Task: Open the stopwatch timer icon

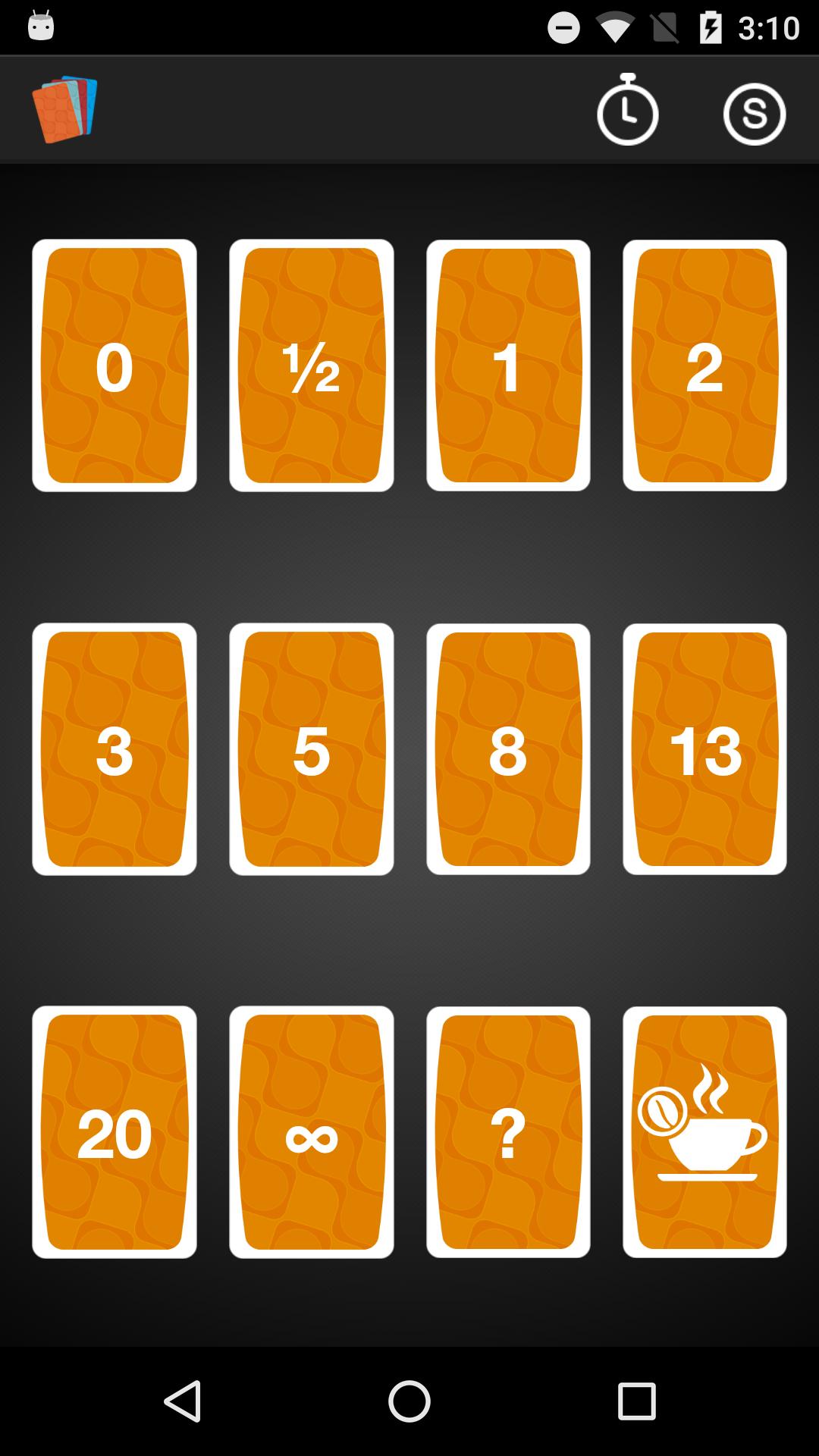Action: 627,110
